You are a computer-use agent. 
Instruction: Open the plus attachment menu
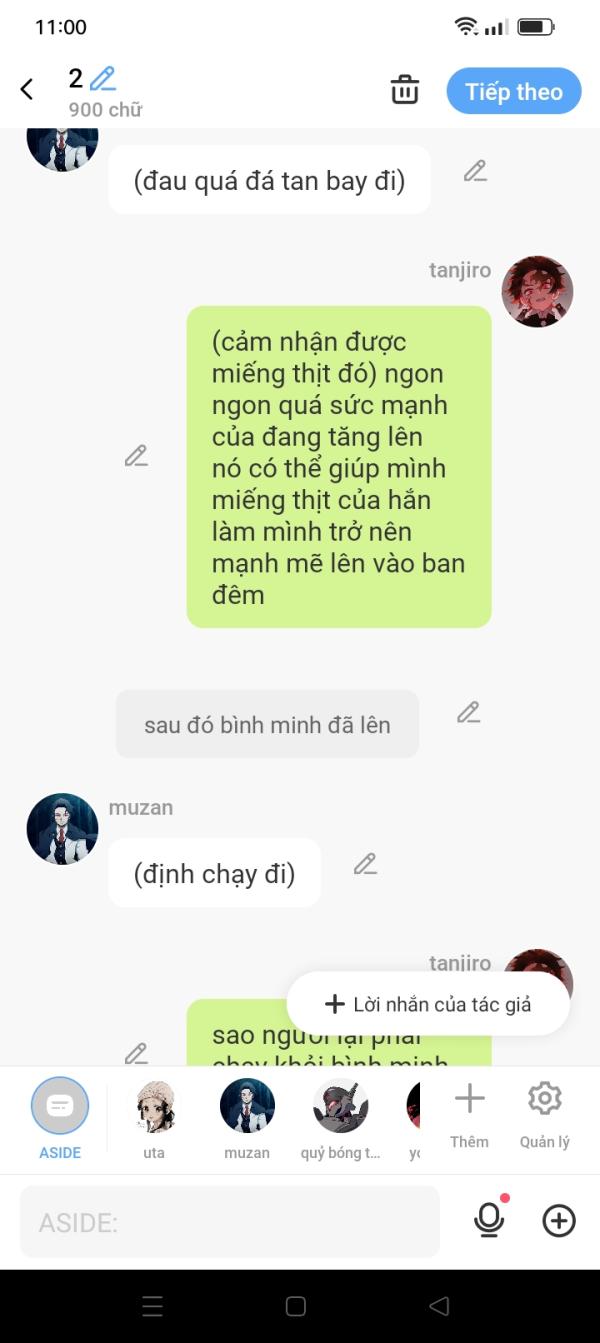pyautogui.click(x=559, y=1220)
